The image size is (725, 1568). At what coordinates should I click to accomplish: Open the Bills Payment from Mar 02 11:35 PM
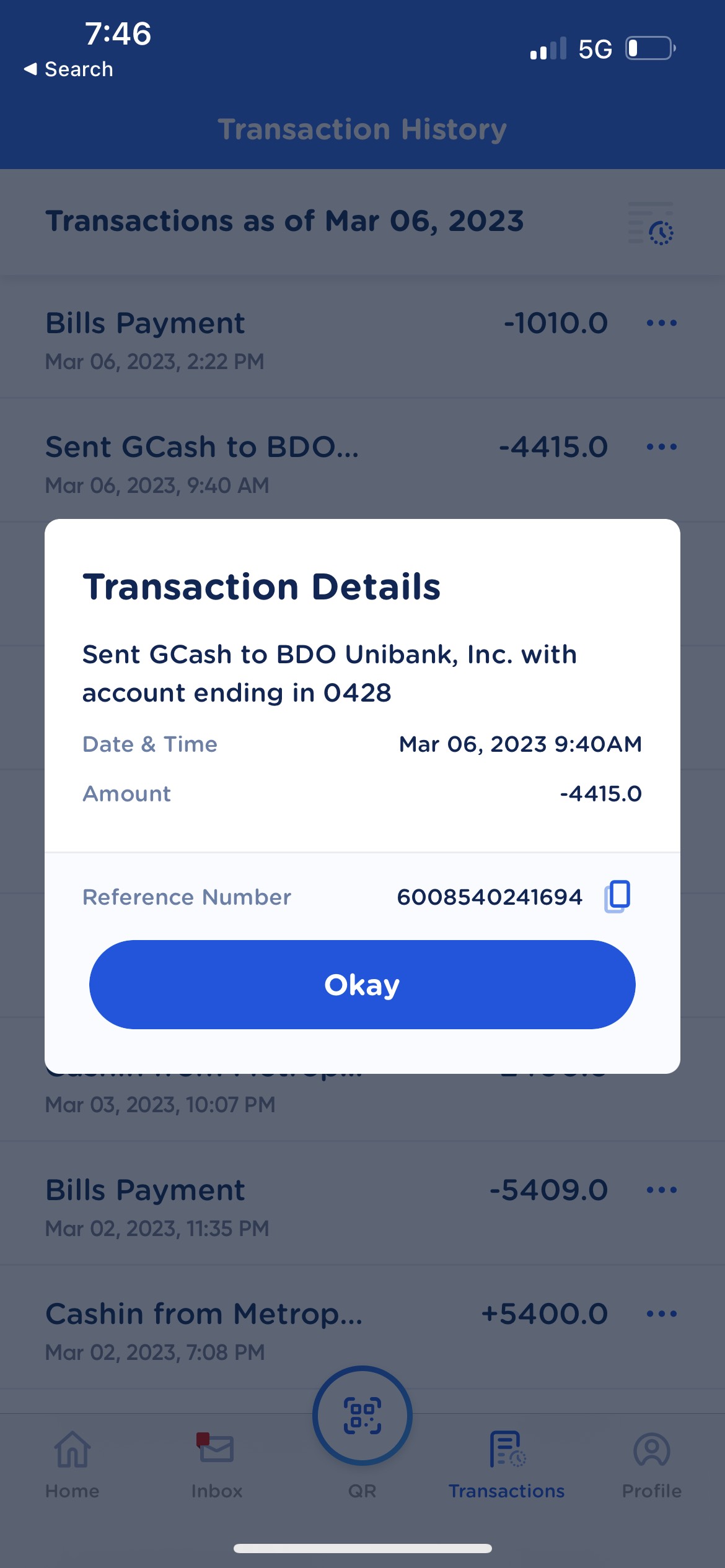click(x=248, y=1204)
